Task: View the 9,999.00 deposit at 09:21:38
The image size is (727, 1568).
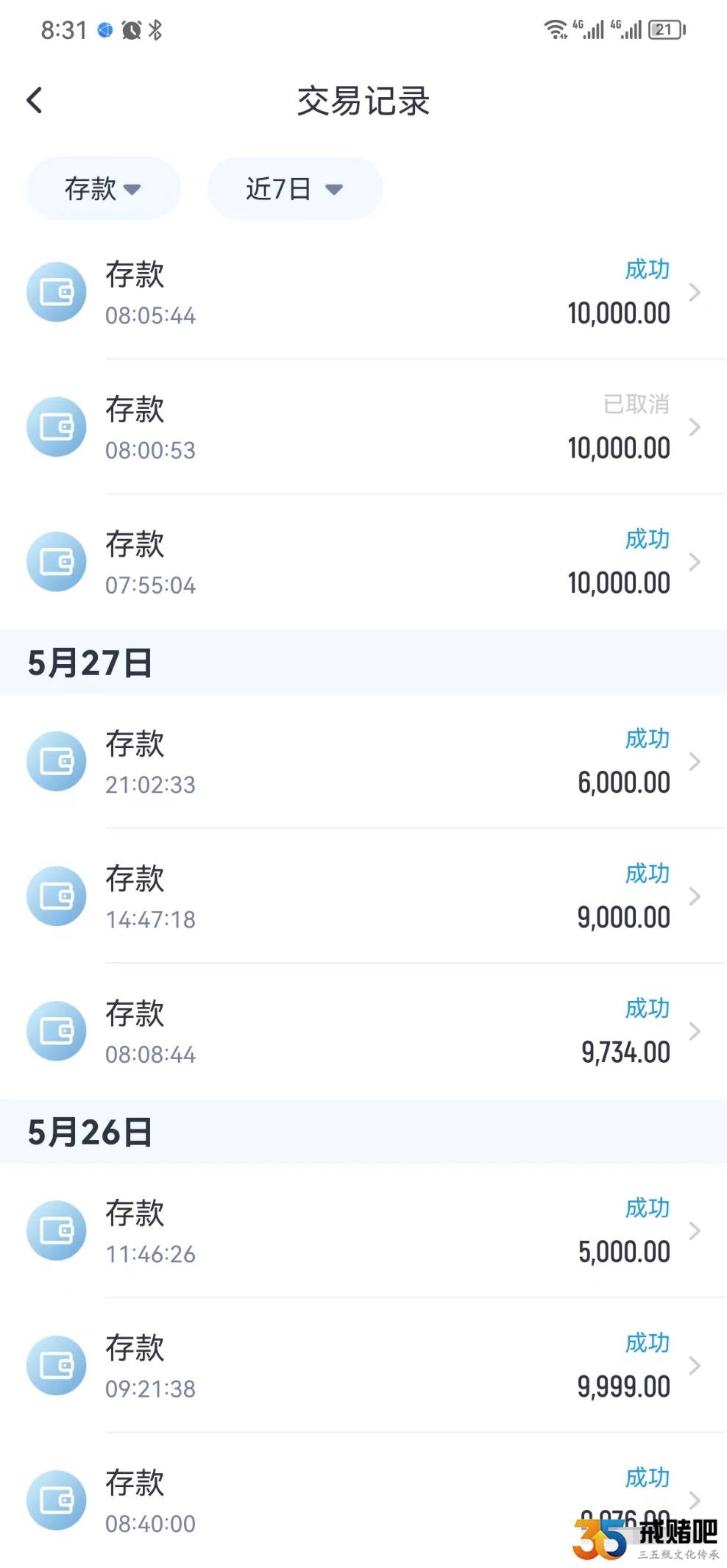Action: pyautogui.click(x=363, y=1365)
